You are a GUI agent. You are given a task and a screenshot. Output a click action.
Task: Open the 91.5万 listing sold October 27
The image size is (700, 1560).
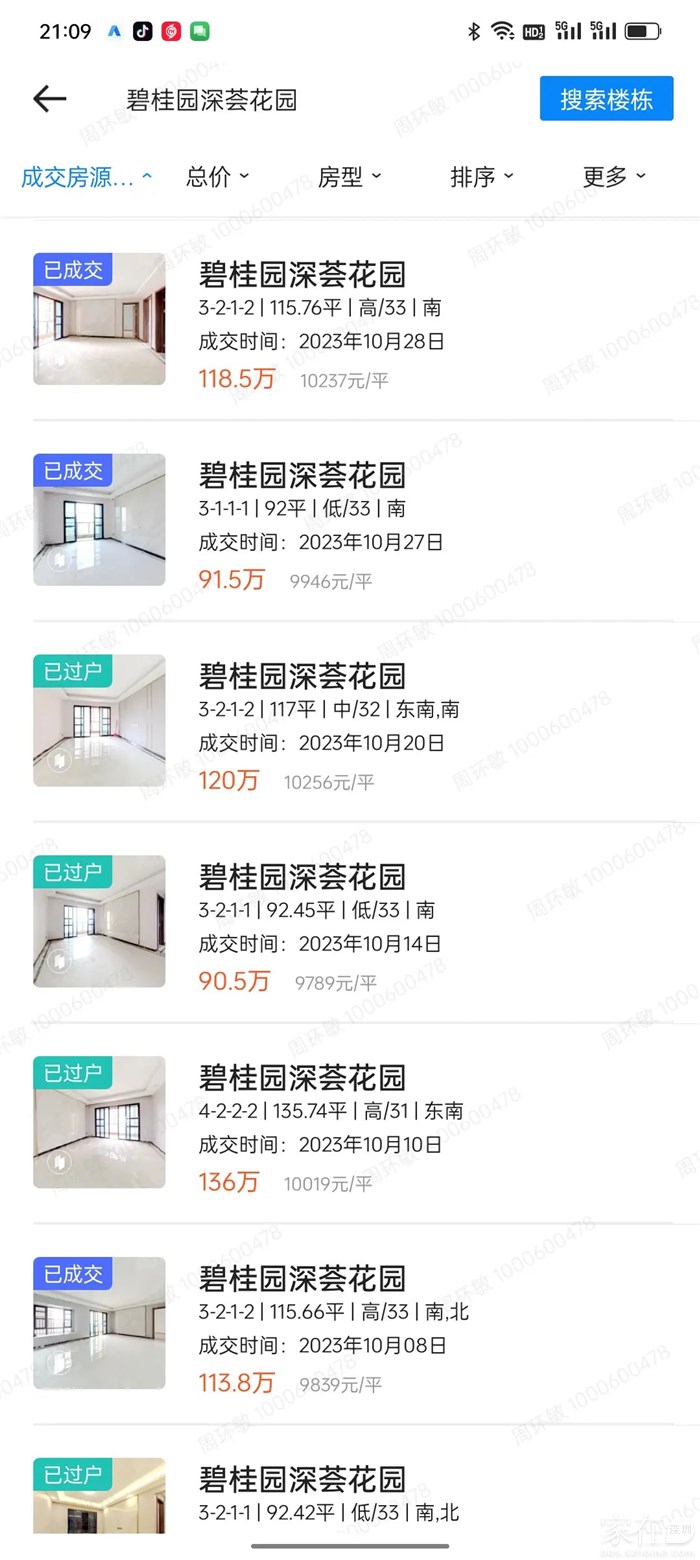click(350, 521)
